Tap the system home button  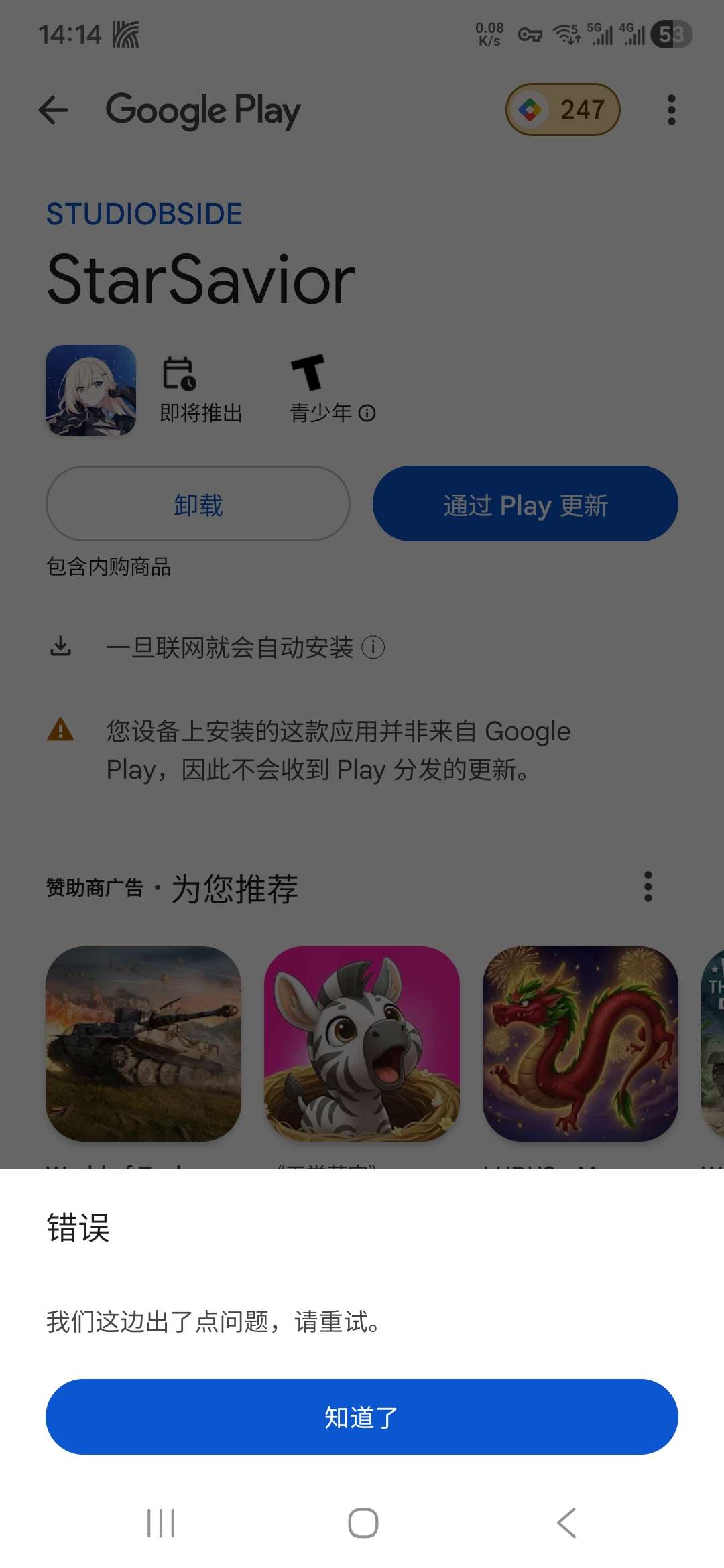363,1523
